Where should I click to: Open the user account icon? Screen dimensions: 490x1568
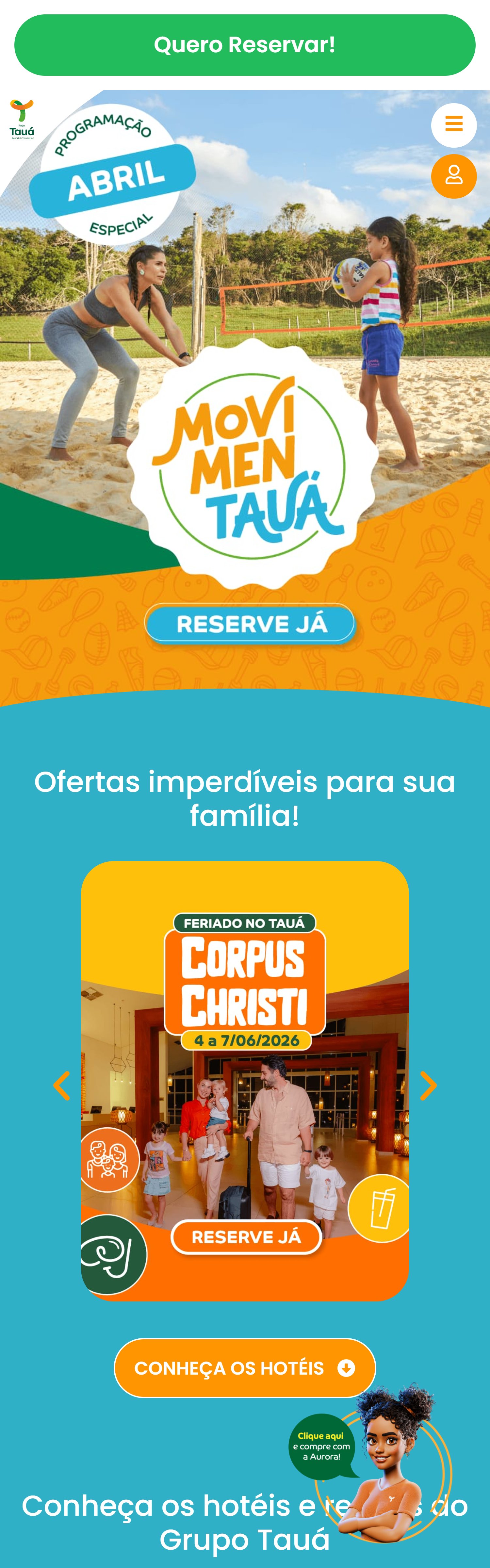tap(453, 176)
